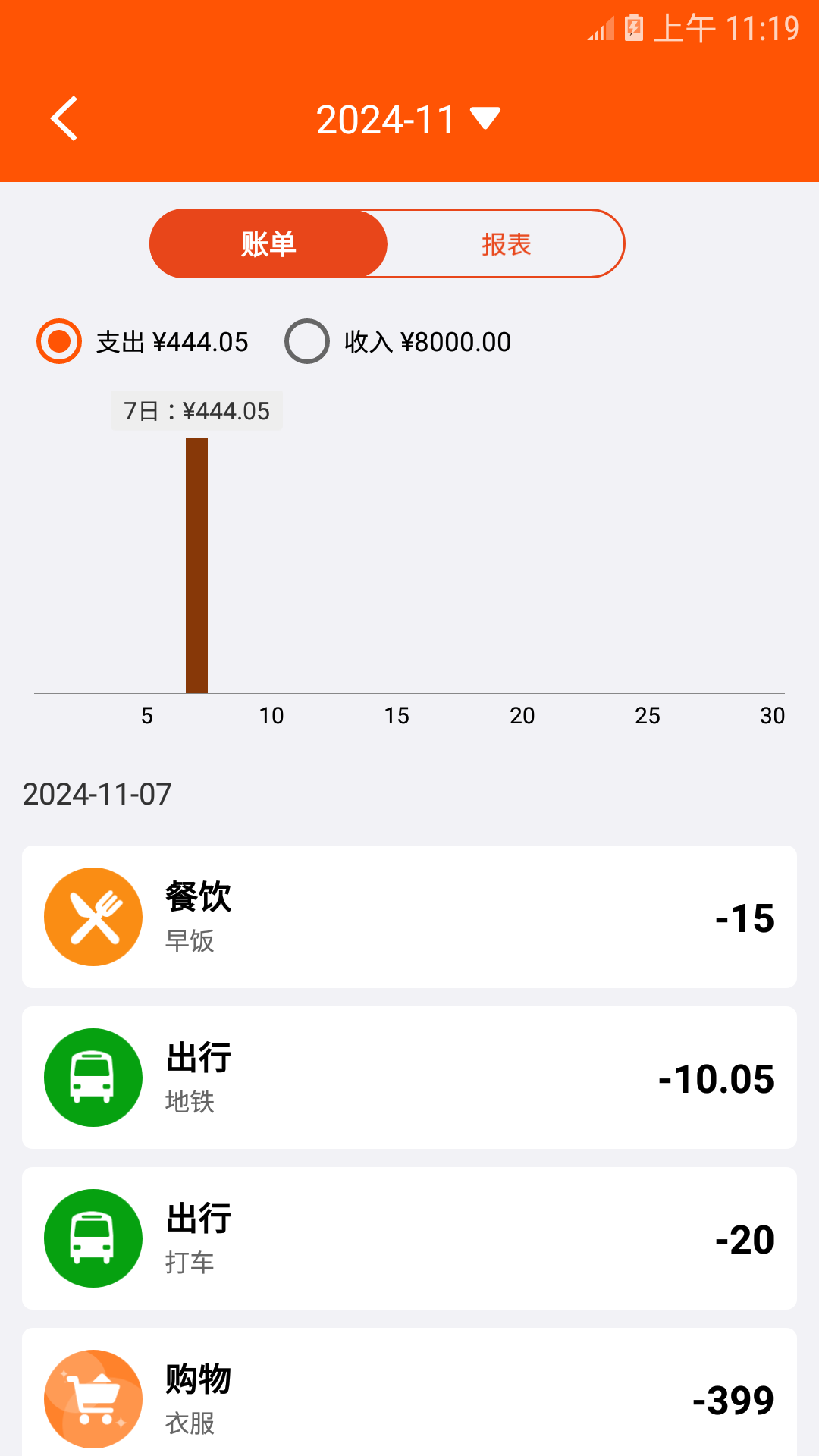Select the 支出 radio button
The width and height of the screenshot is (819, 1456).
(58, 342)
